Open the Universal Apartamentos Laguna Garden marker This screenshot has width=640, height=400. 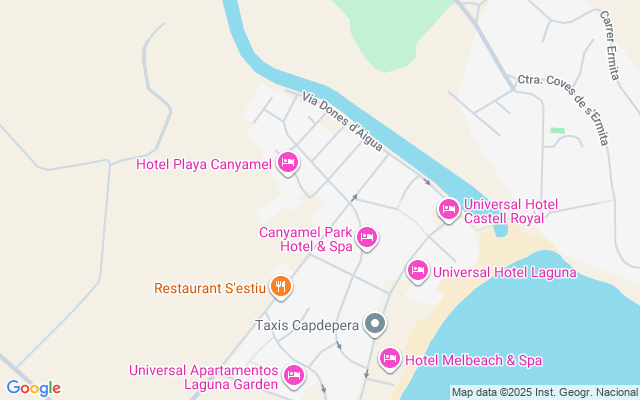(294, 375)
